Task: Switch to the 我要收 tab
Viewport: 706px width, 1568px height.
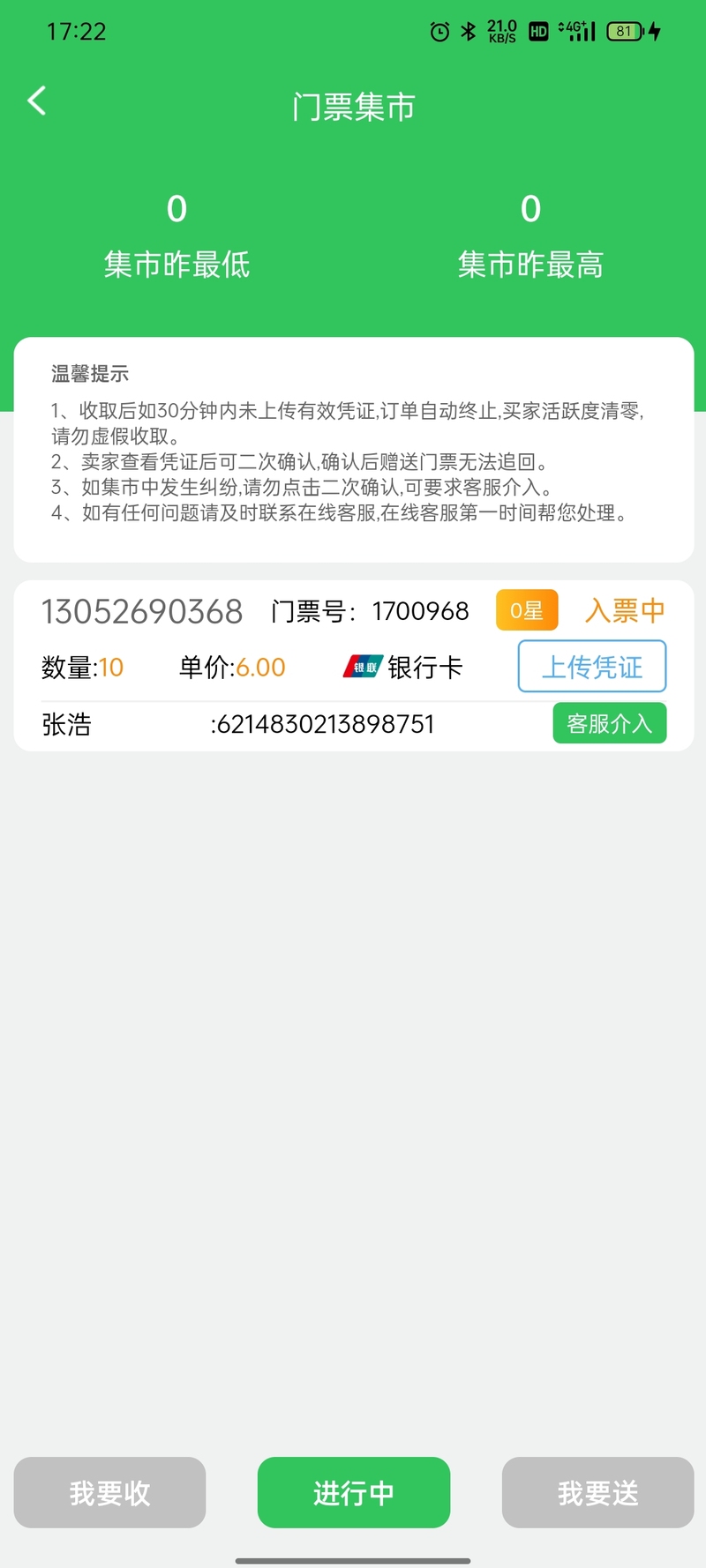Action: (109, 1492)
